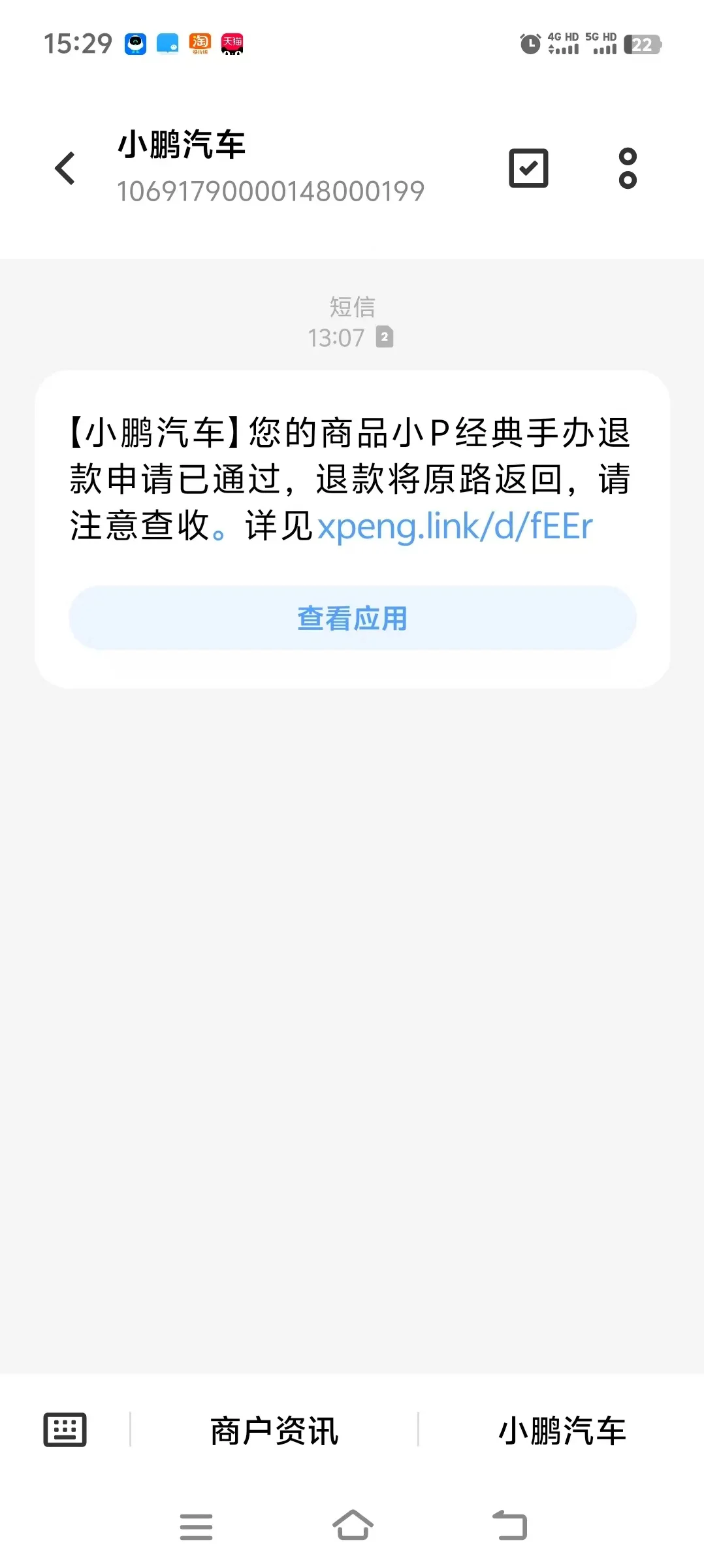Open the xpeng.link/d/fEEr link

[455, 527]
